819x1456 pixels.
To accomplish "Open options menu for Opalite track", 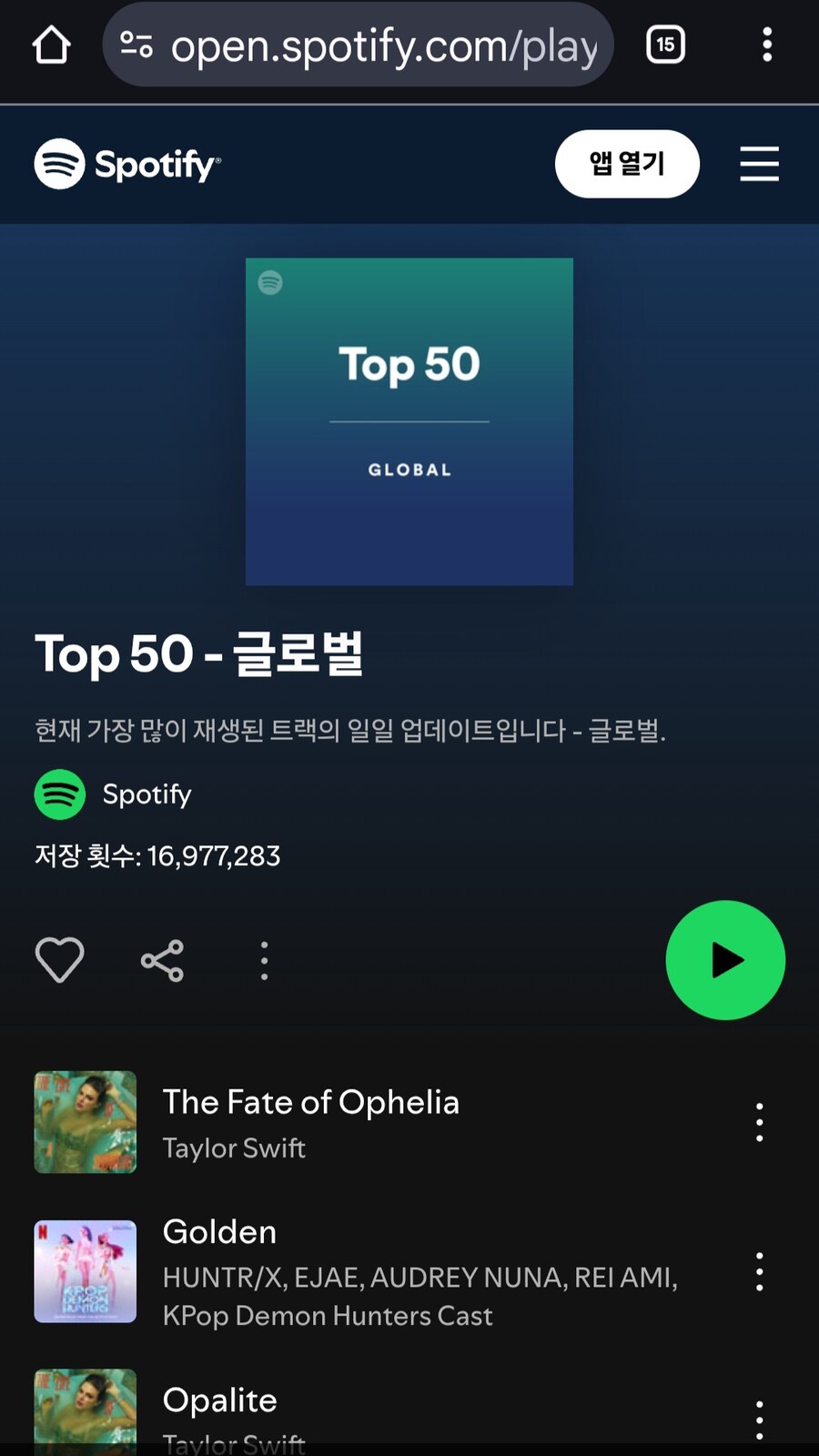I will click(760, 1420).
